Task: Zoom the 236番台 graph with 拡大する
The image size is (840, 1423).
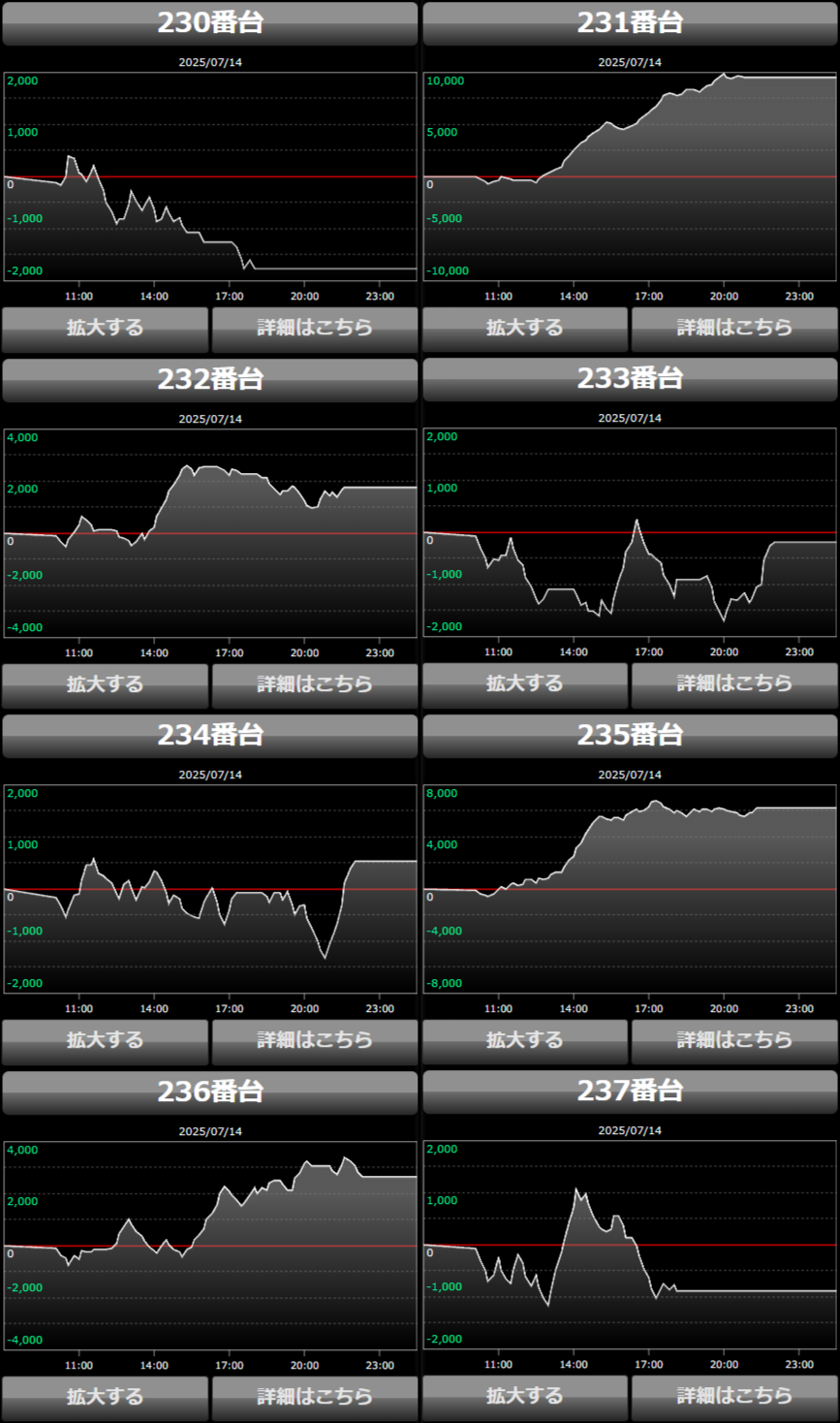Action: (105, 1399)
